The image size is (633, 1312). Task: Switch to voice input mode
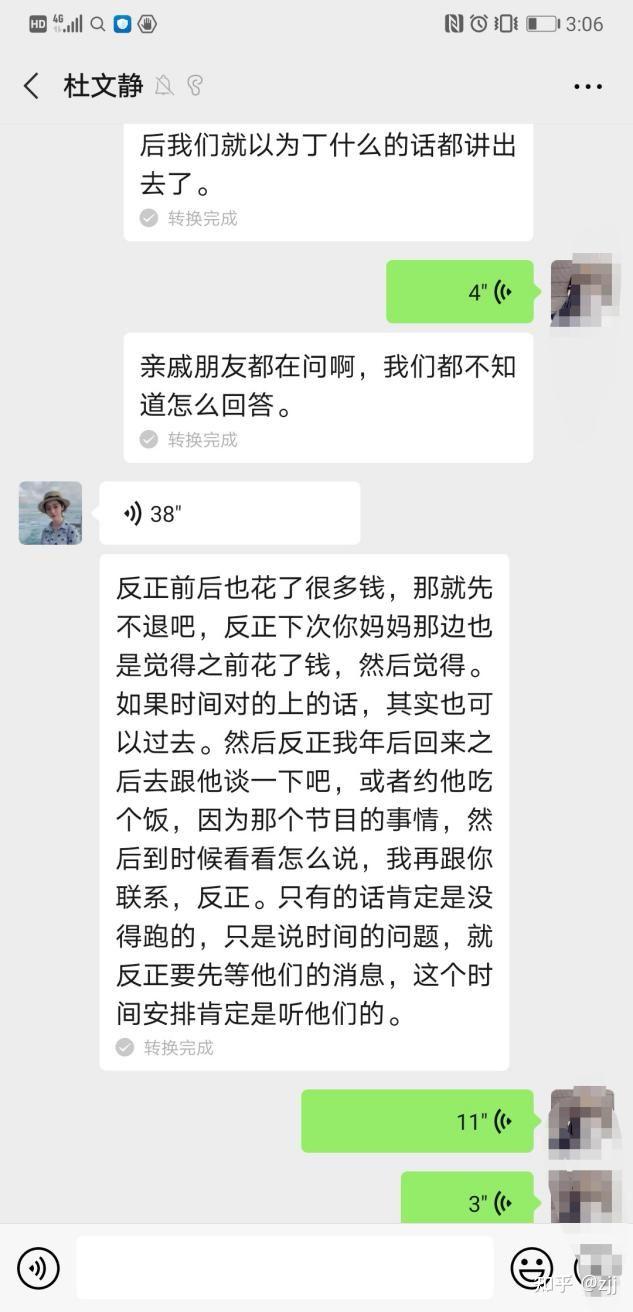[38, 1269]
